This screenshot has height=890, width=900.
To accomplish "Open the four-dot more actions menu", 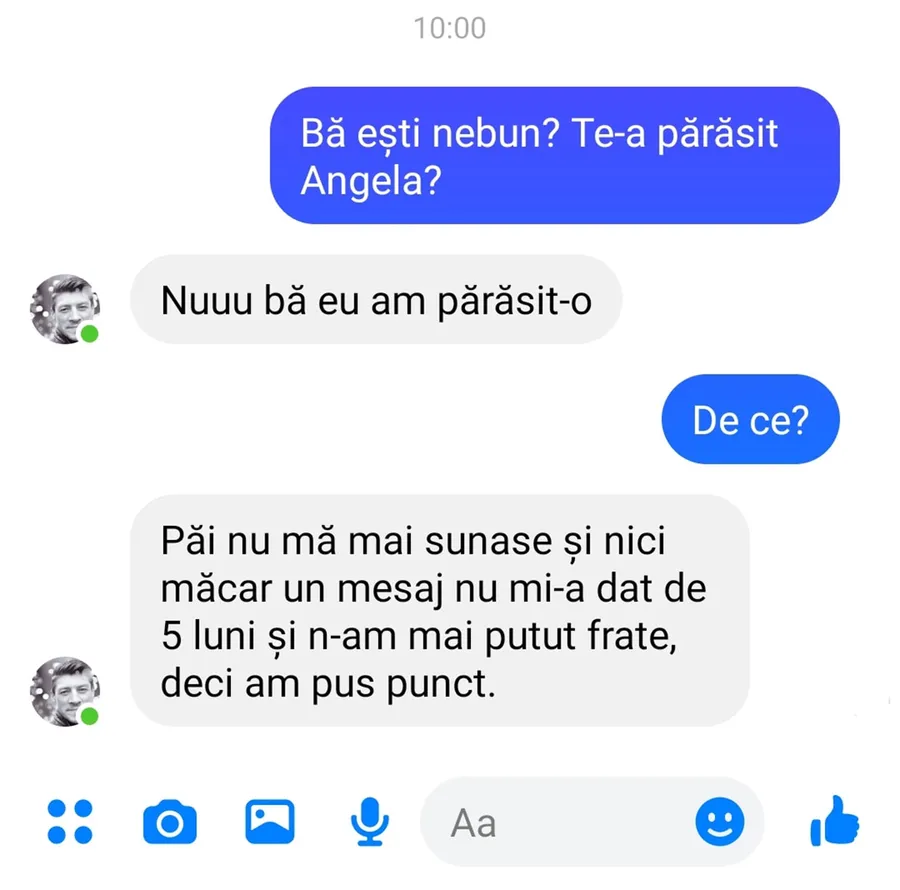I will click(70, 822).
